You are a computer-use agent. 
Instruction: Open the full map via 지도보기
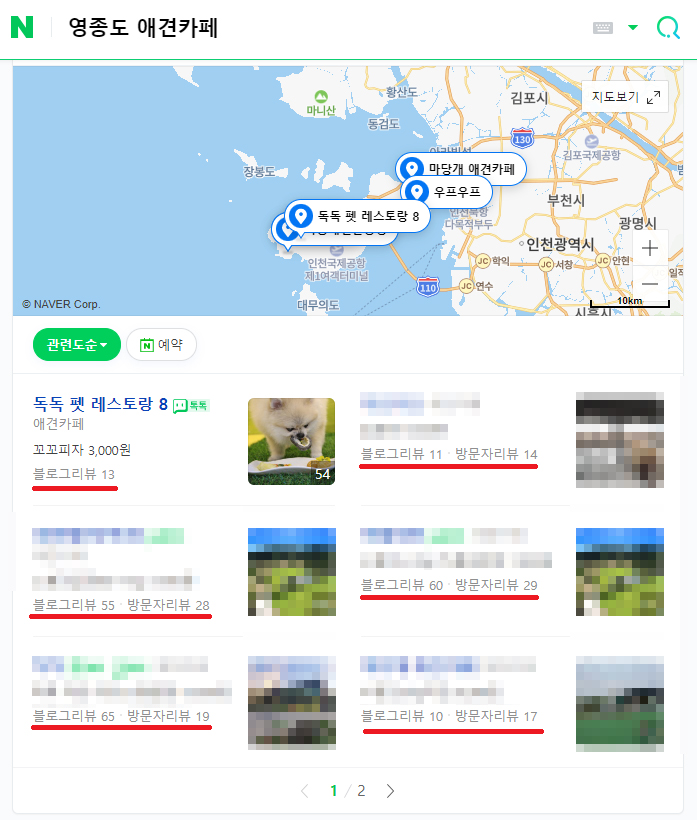625,97
